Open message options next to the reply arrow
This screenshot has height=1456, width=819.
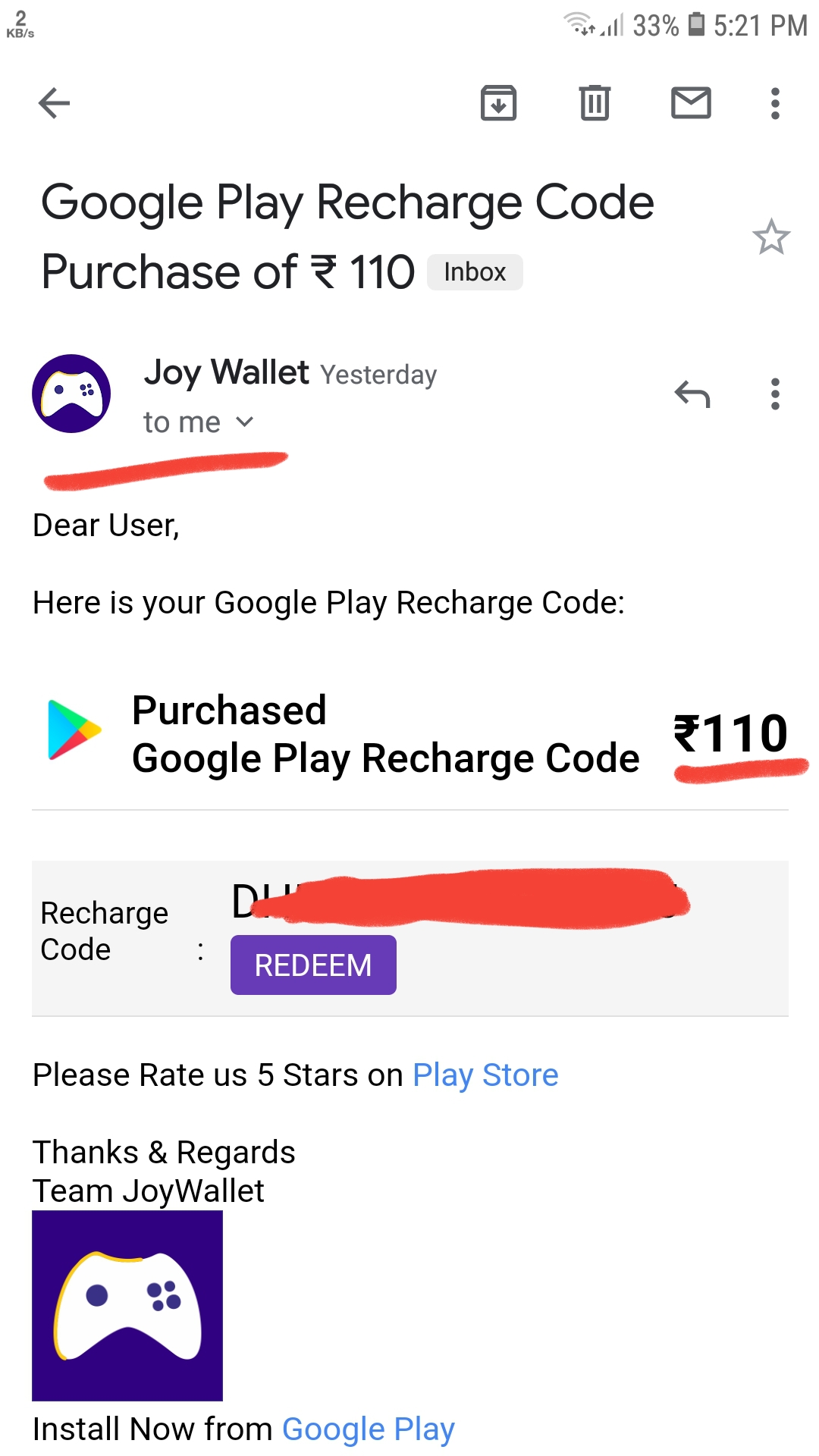click(774, 394)
